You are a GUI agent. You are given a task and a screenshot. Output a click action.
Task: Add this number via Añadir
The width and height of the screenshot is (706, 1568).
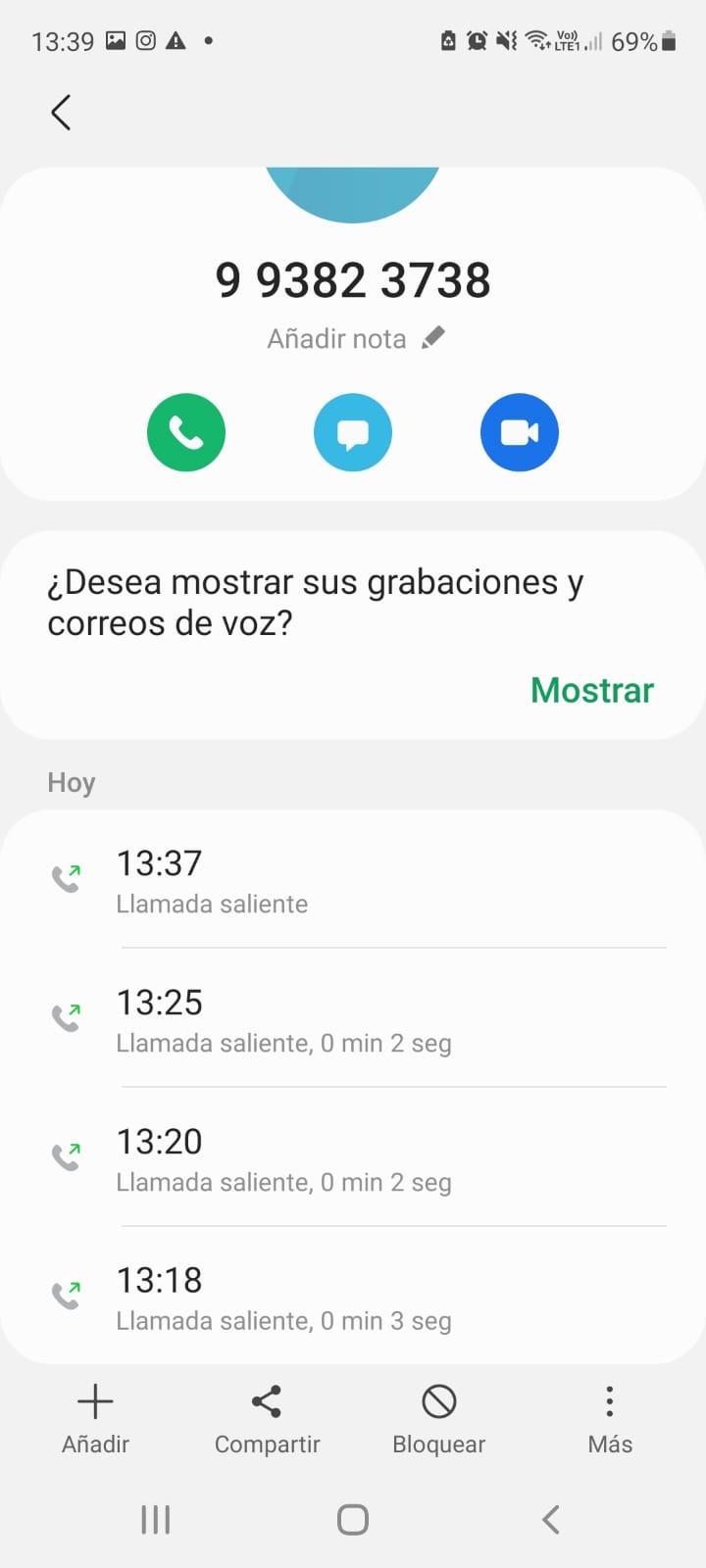[95, 1419]
